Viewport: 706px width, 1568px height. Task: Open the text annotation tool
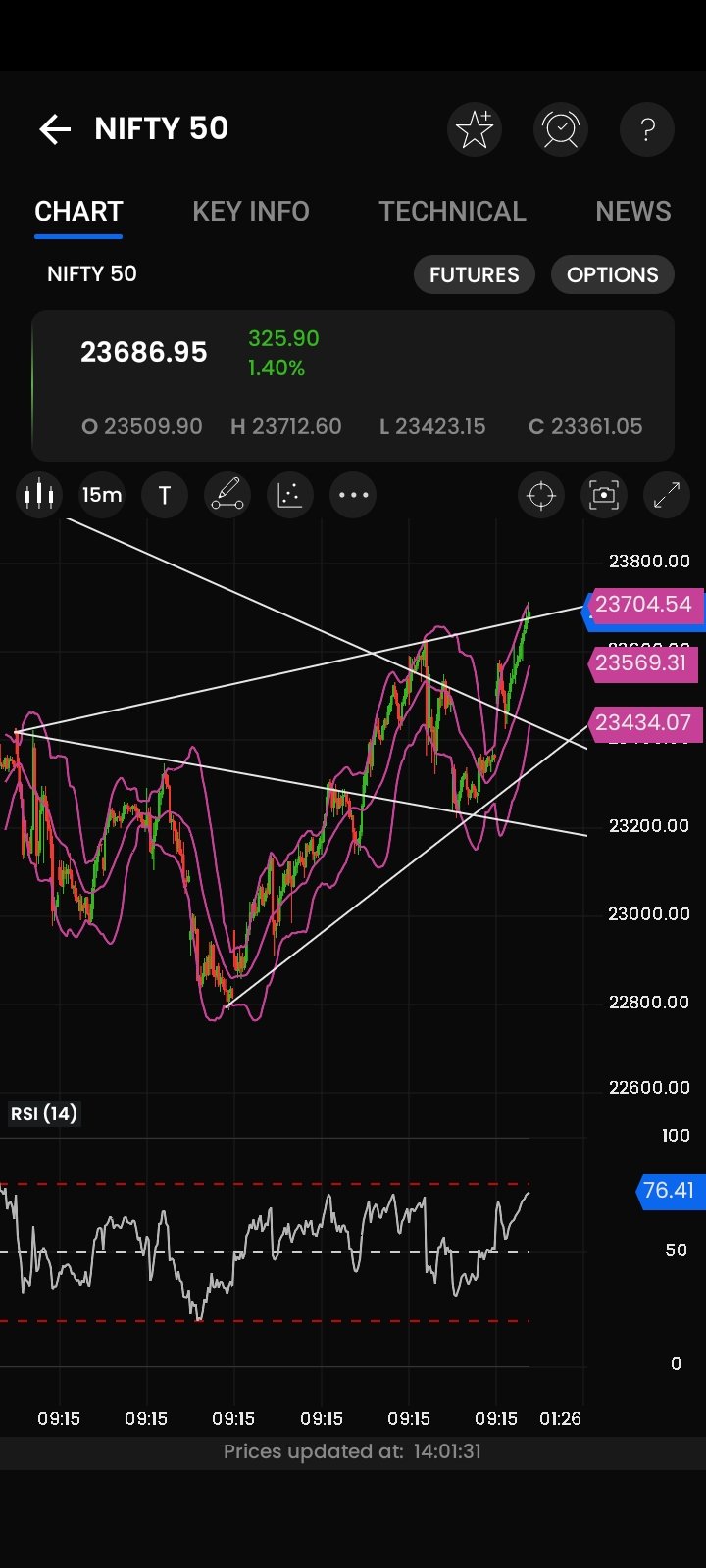coord(165,495)
